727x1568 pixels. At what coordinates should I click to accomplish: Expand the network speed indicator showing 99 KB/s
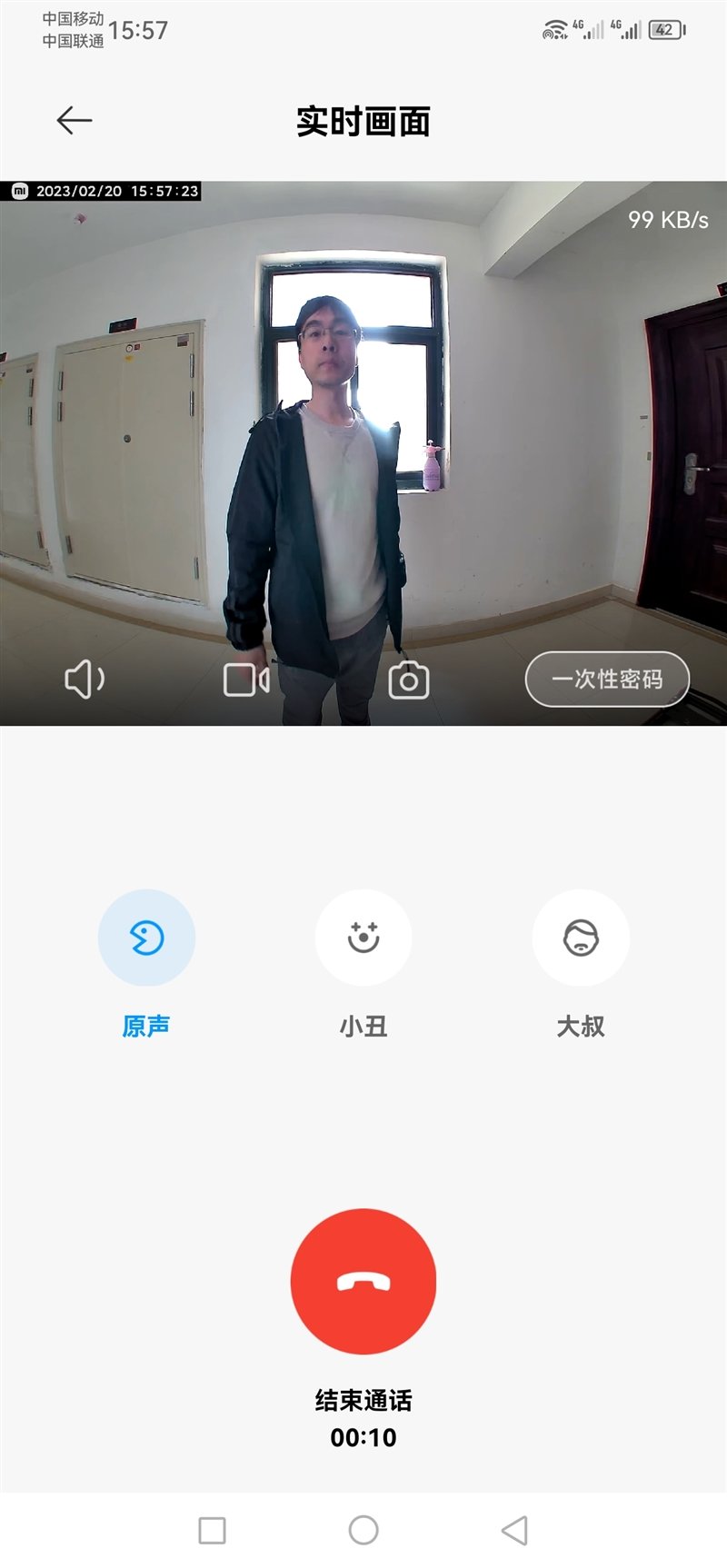point(669,218)
